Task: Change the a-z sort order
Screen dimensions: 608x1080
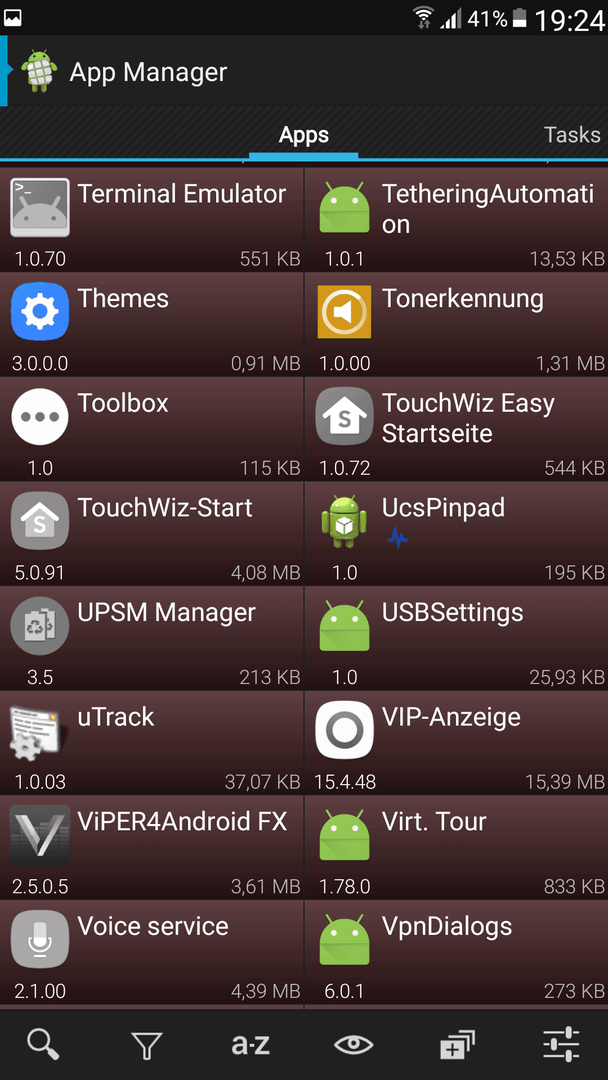Action: point(250,1045)
